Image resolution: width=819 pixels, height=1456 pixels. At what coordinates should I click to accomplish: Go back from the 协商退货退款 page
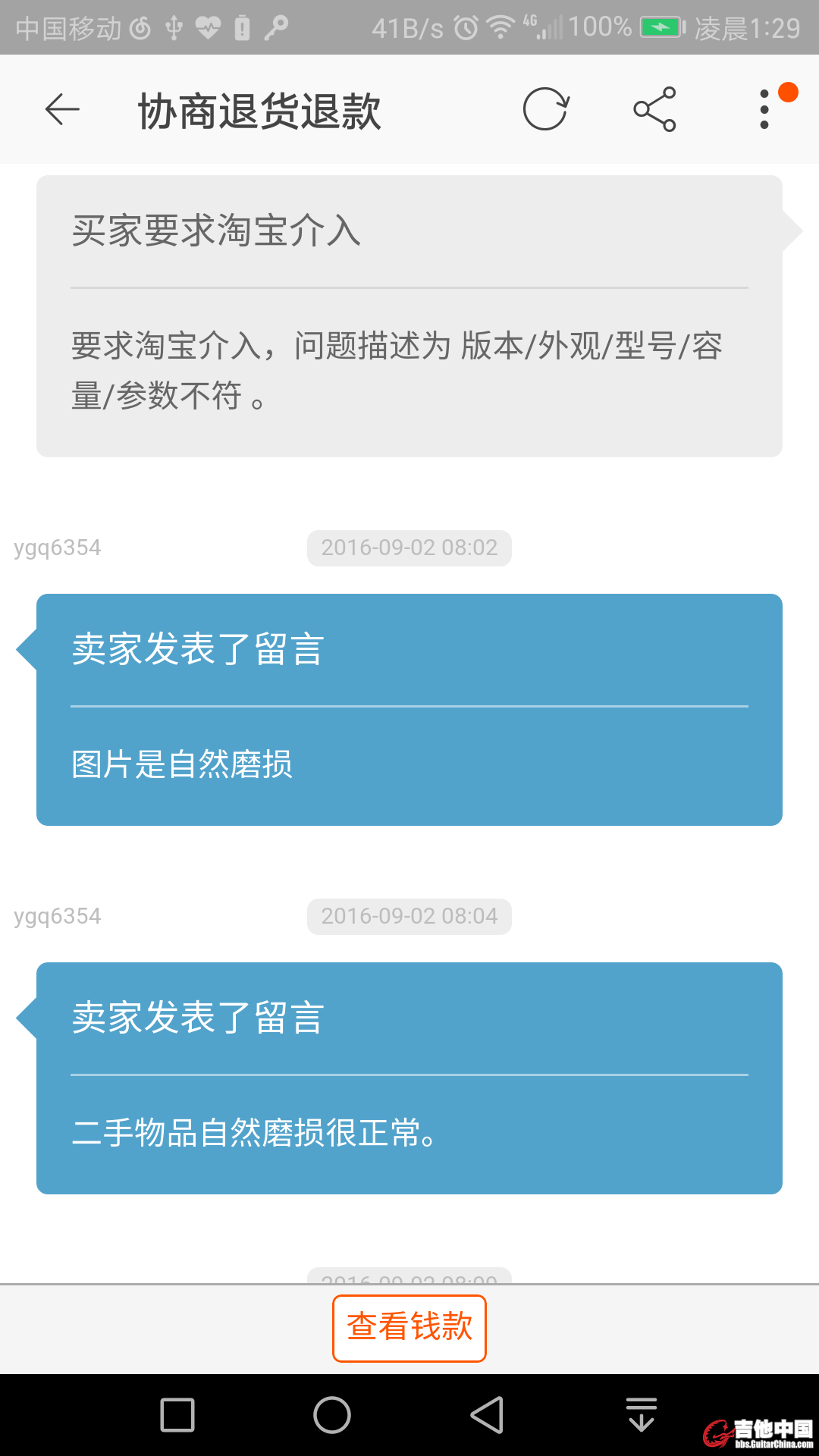click(x=62, y=110)
